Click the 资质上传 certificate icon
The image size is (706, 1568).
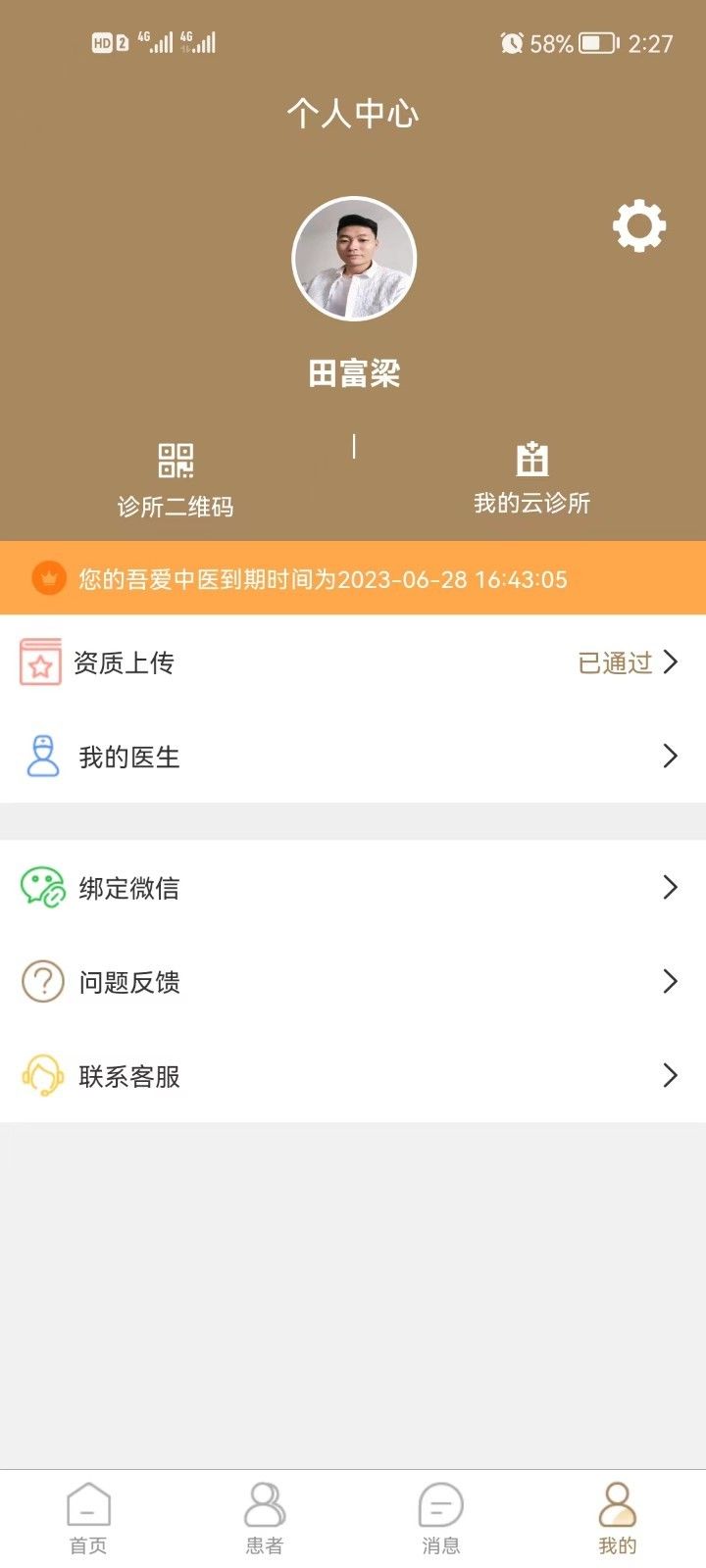point(40,663)
